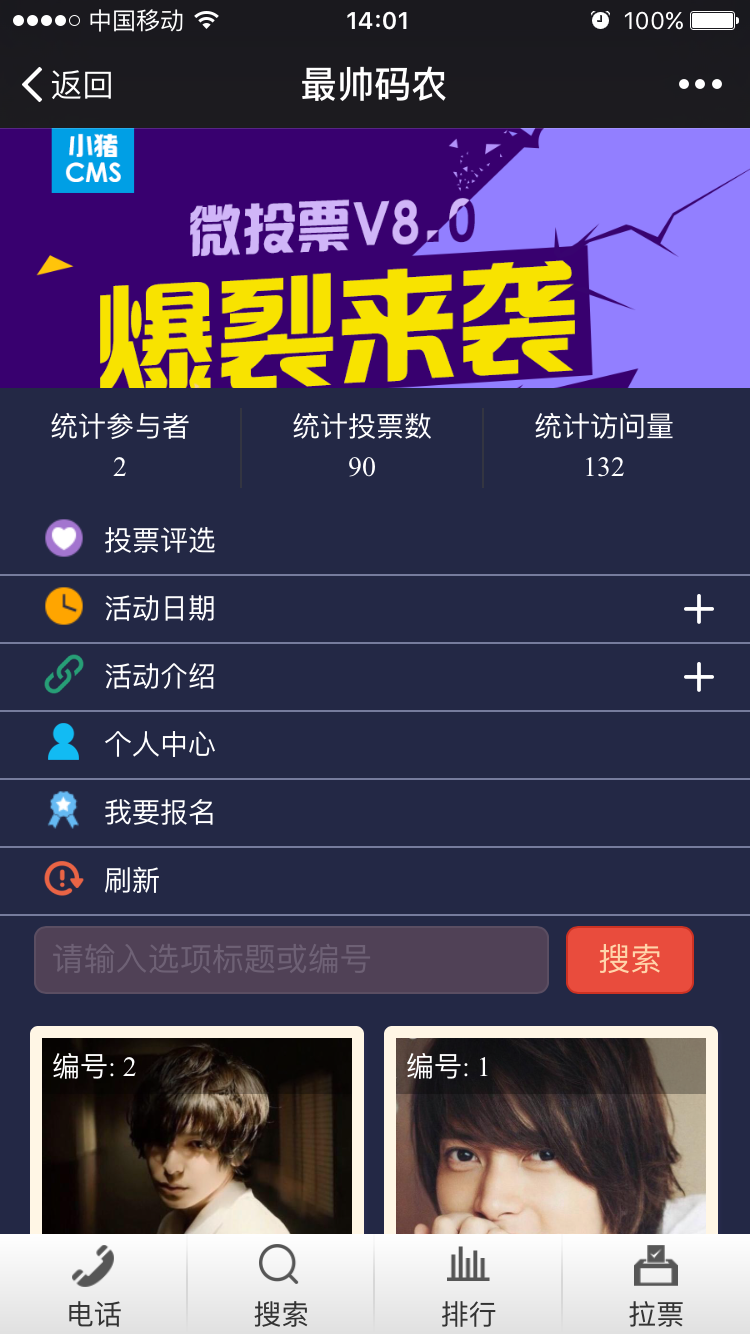The image size is (750, 1334).
Task: Go back via 返回 button
Action: coord(66,85)
